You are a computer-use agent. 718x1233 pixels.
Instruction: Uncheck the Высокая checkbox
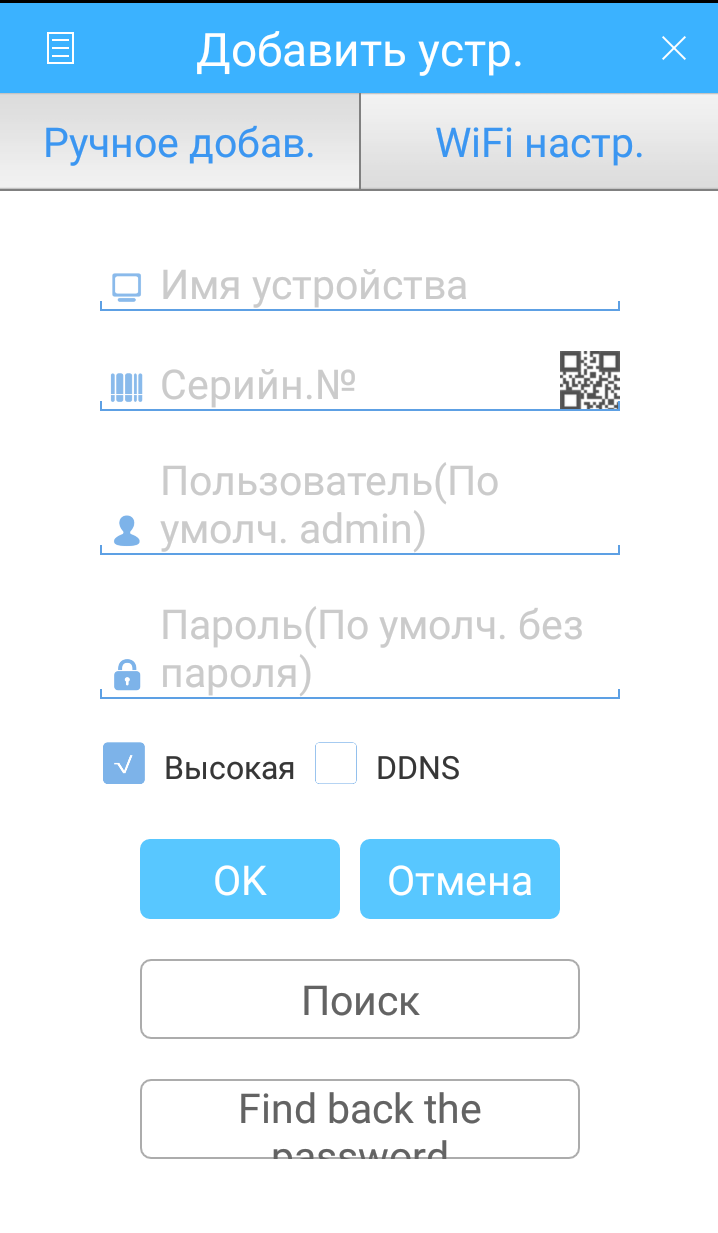[124, 764]
